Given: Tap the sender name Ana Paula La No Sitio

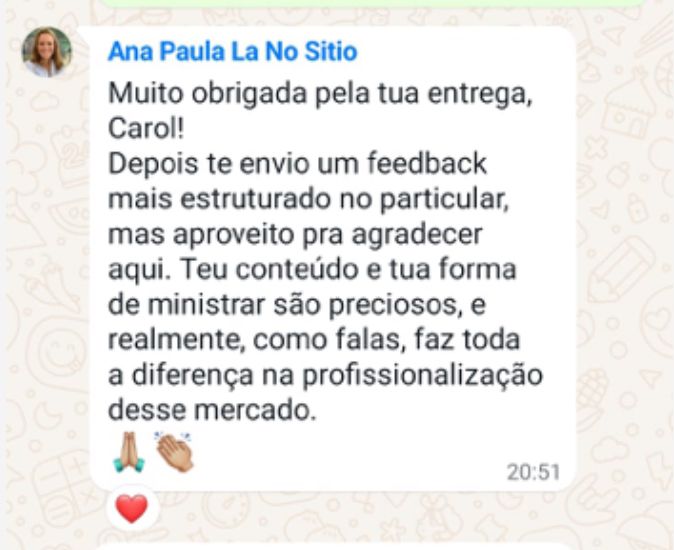Looking at the screenshot, I should tap(232, 52).
